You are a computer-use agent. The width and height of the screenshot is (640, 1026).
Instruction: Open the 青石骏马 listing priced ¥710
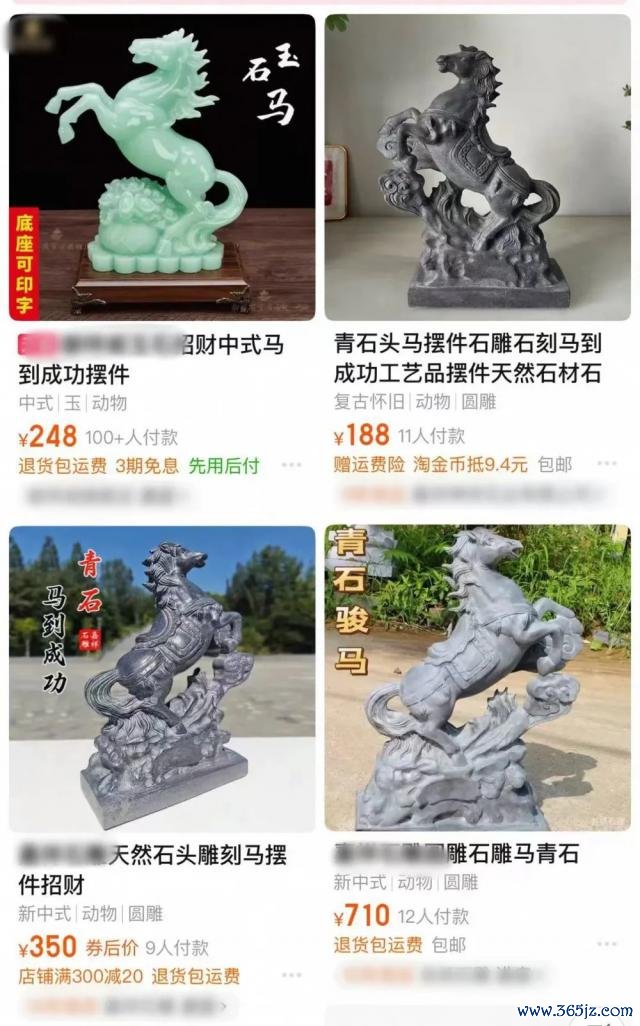(x=477, y=678)
